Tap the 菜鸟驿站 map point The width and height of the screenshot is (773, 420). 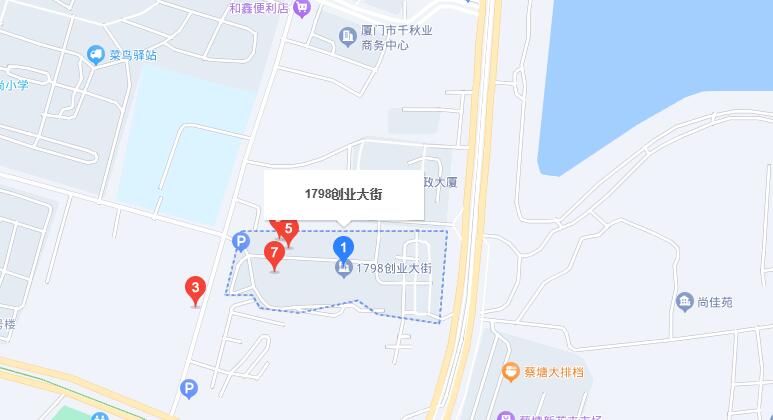tap(97, 55)
